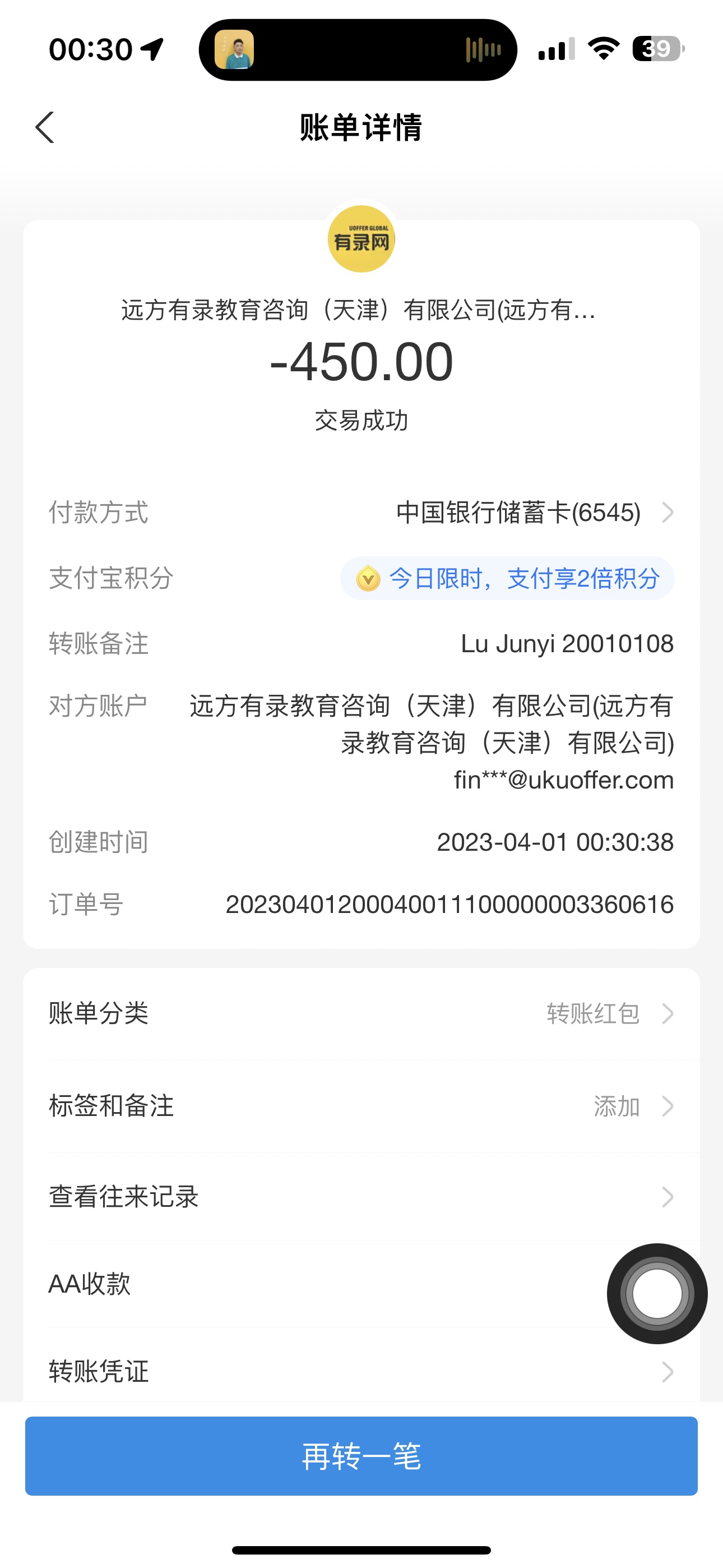Open the 有录网 merchant logo
Viewport: 723px width, 1568px height.
[361, 239]
